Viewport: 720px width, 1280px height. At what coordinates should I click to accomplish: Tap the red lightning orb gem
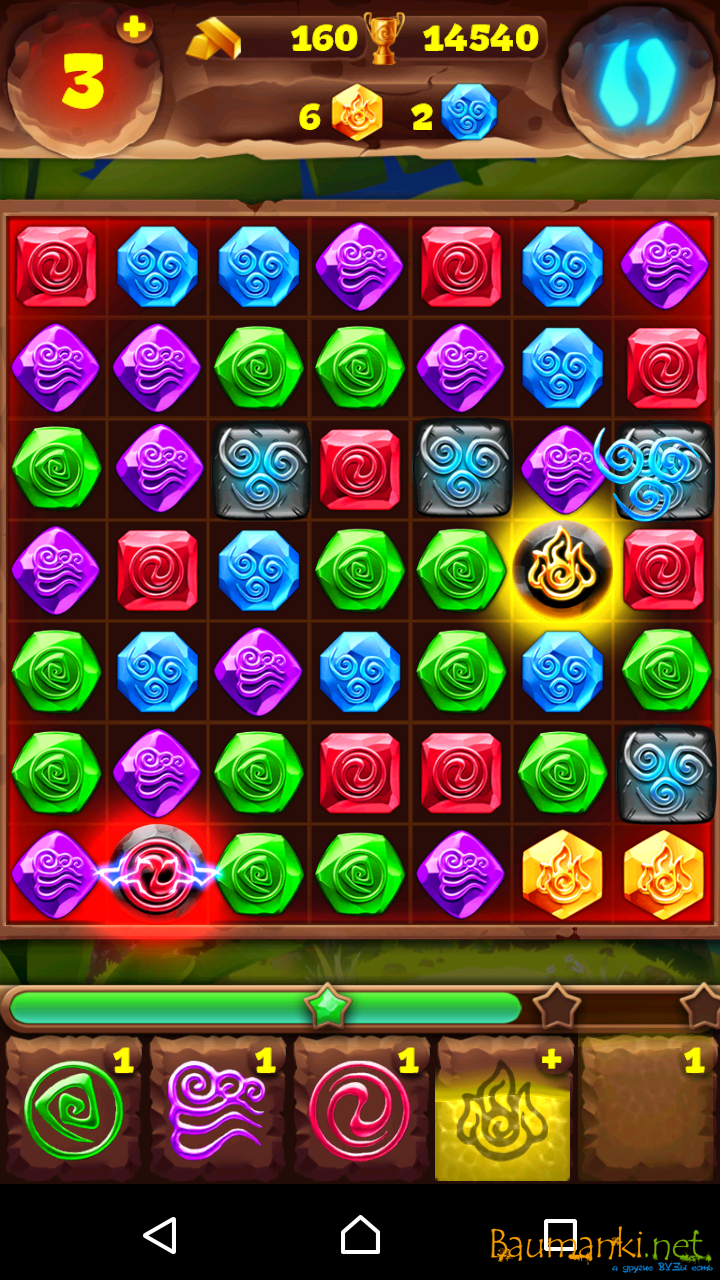(158, 872)
